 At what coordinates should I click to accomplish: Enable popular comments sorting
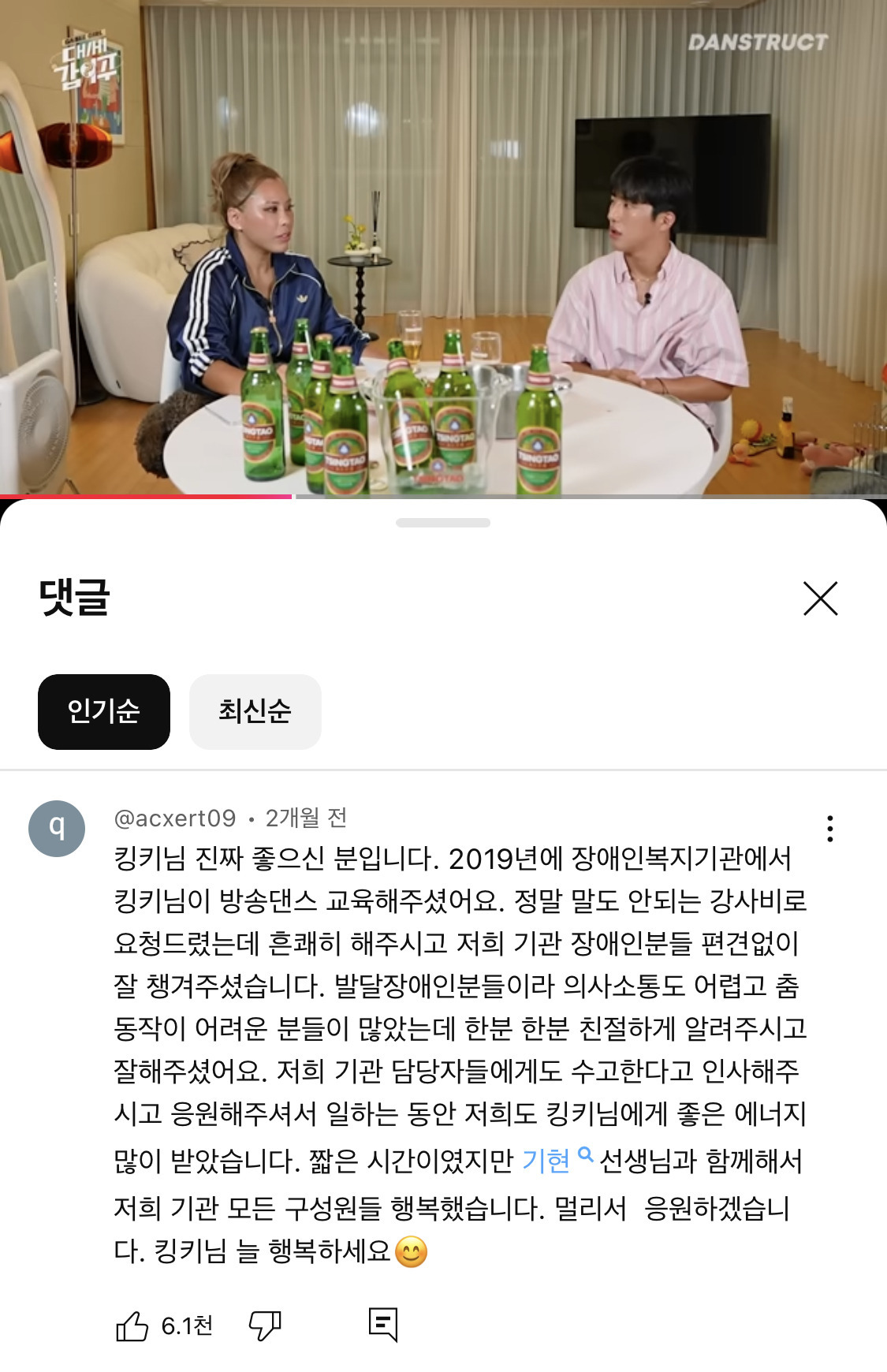(x=103, y=712)
